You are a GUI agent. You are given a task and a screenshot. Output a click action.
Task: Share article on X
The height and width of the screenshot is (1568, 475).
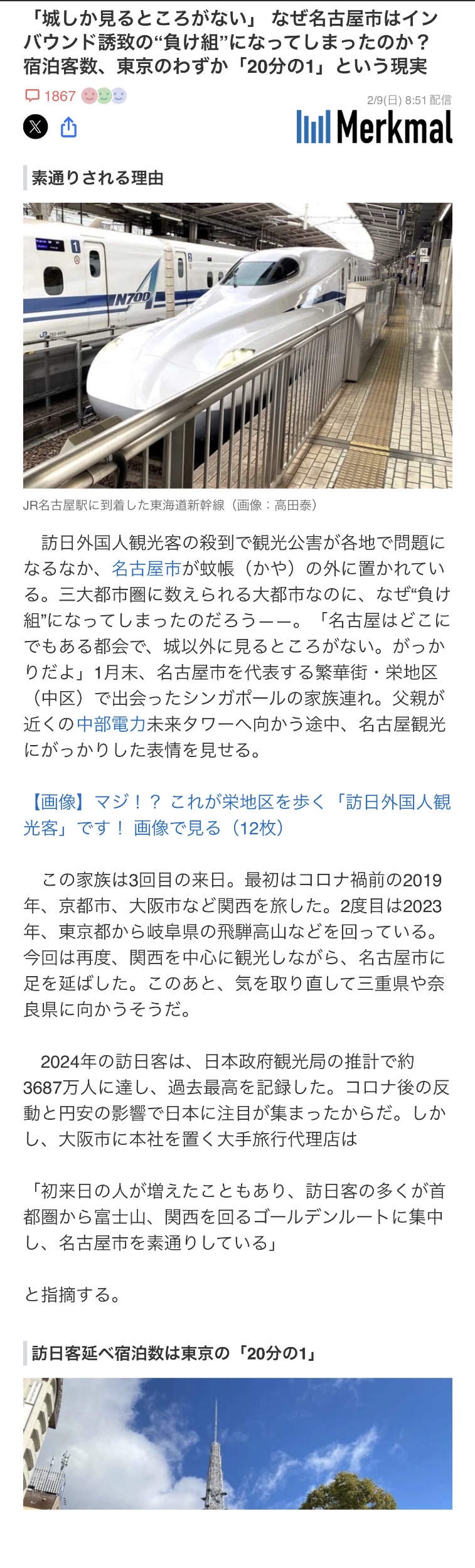pos(36,127)
